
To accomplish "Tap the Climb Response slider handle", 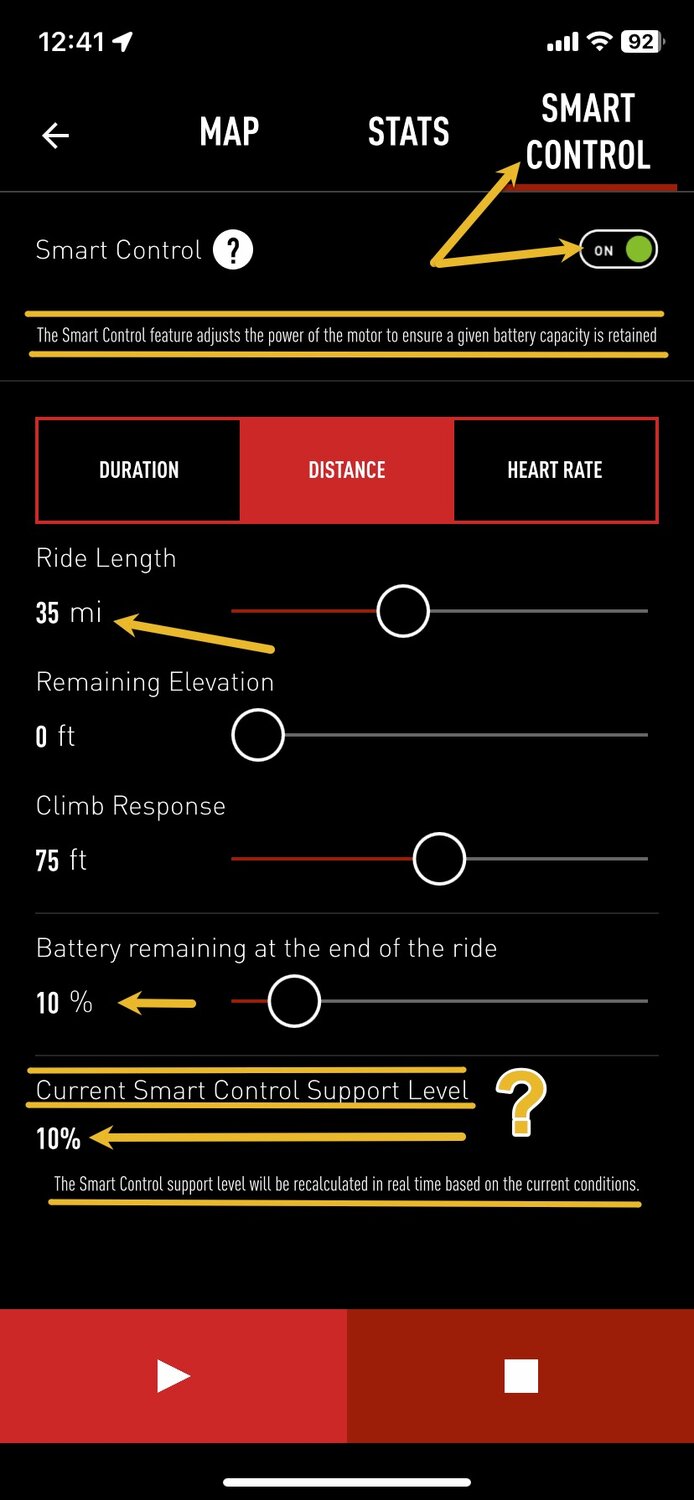I will pos(439,859).
